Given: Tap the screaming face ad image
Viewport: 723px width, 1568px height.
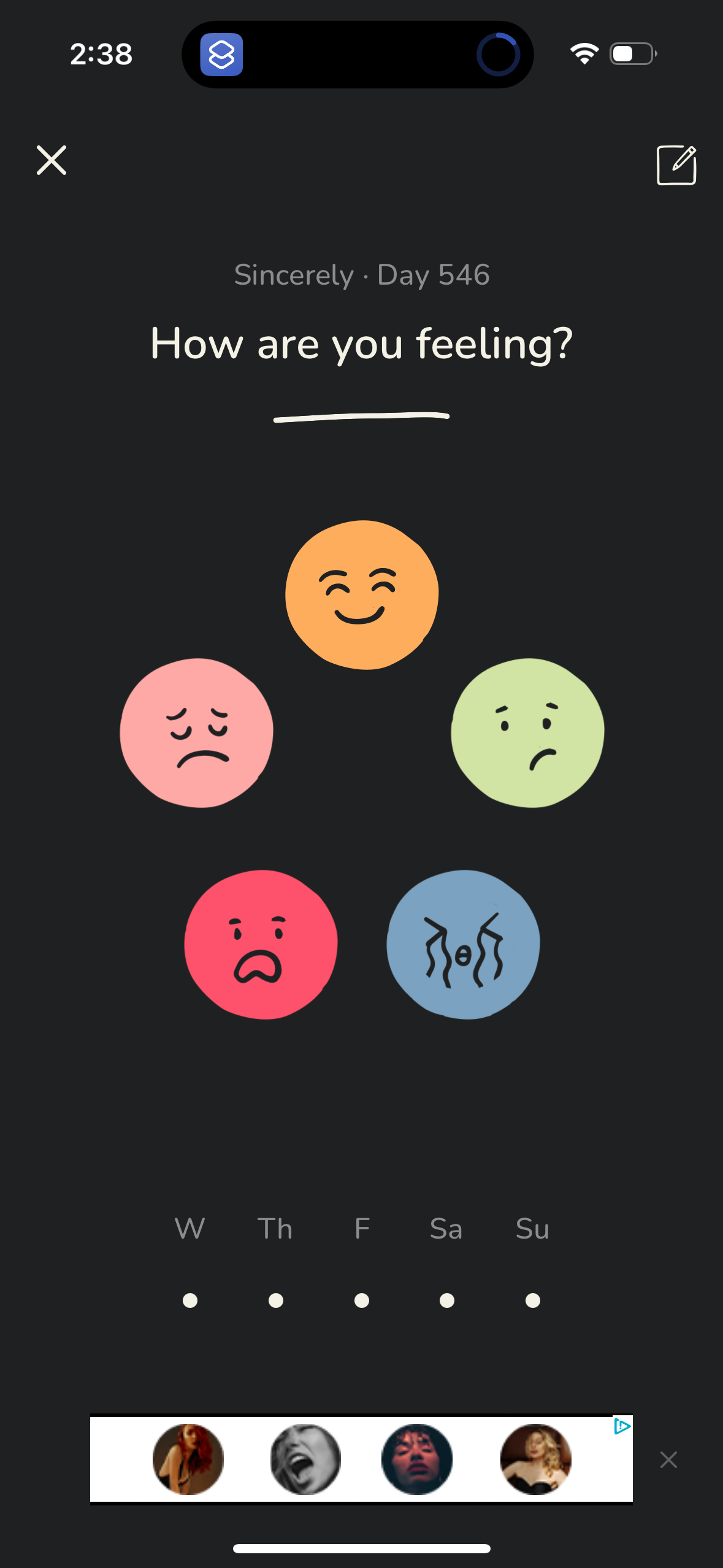Looking at the screenshot, I should tap(305, 1459).
